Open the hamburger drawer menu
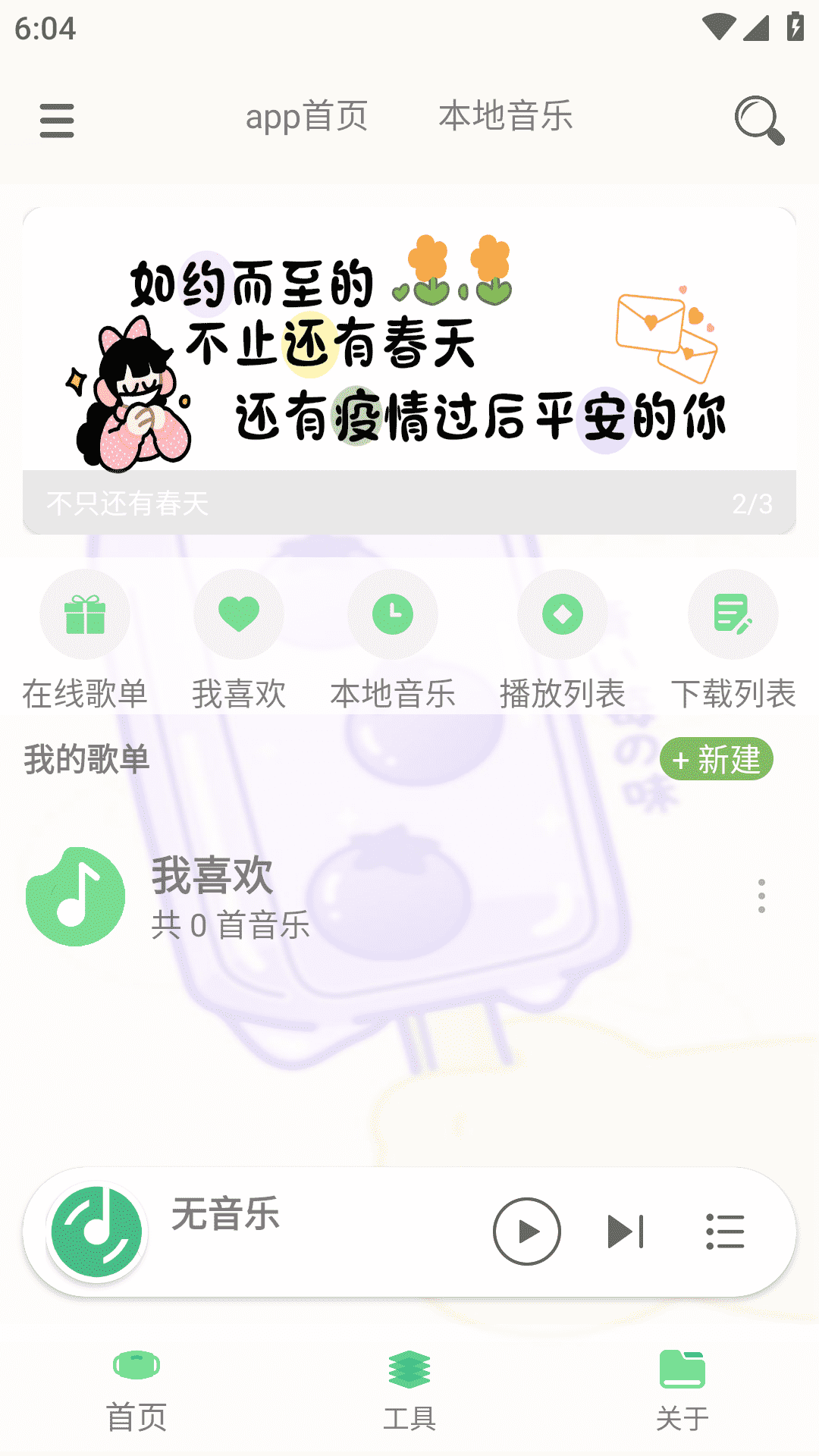The image size is (819, 1456). pyautogui.click(x=57, y=121)
